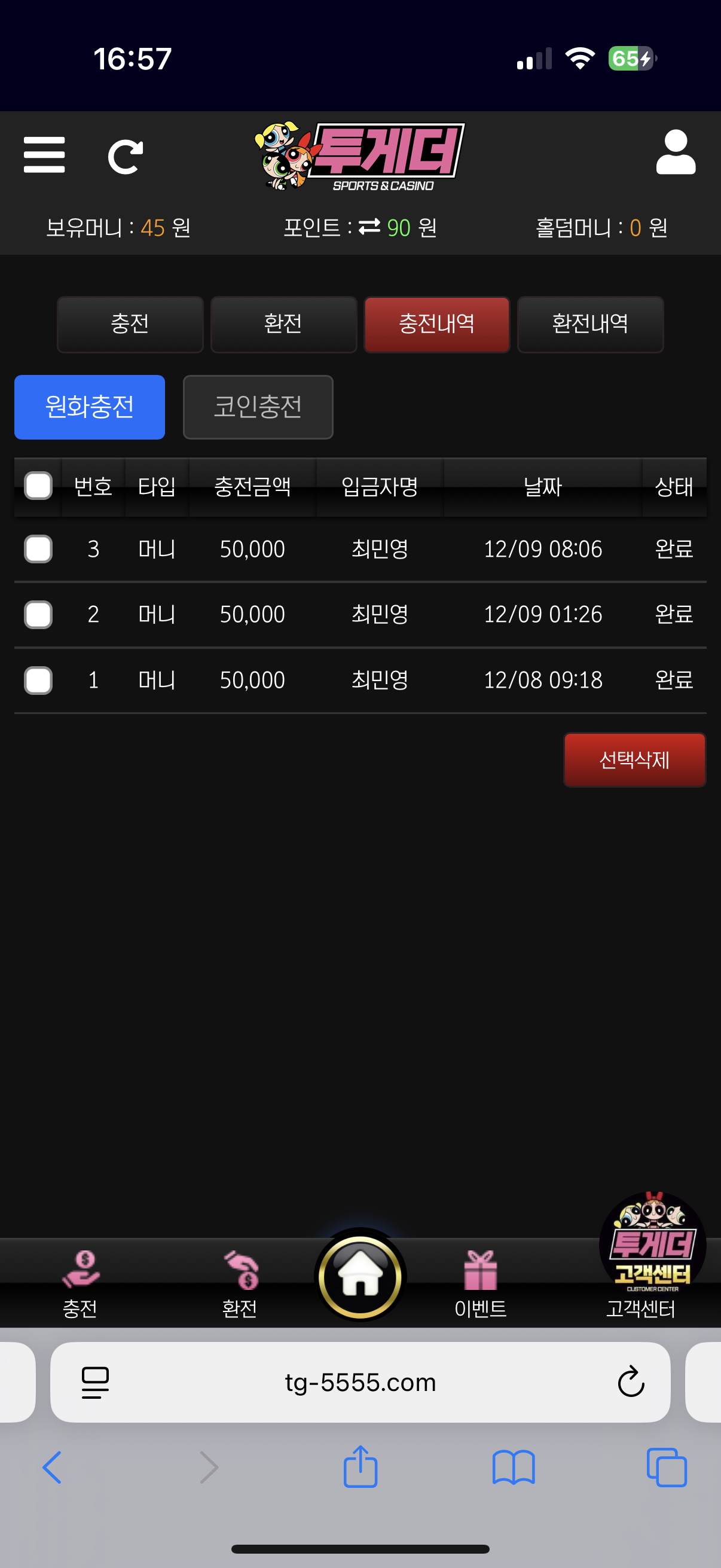
Task: Tap the tg-5555.com address bar
Action: point(360,1383)
